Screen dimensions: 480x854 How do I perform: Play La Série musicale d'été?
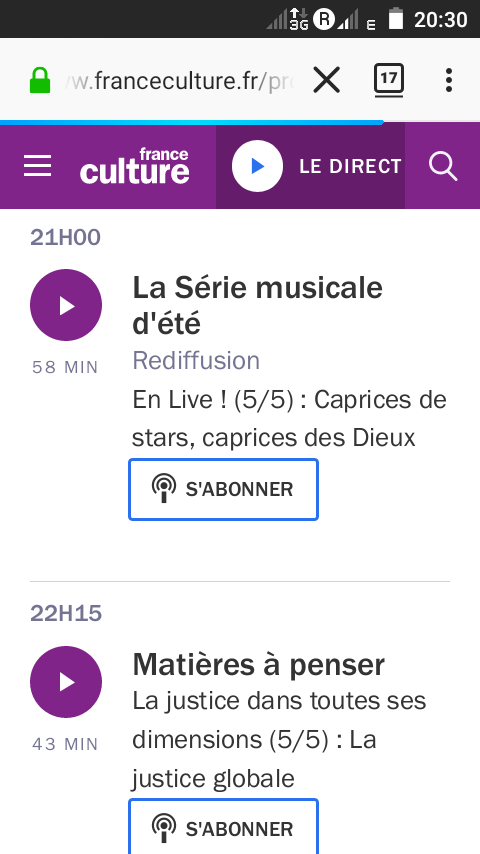(66, 305)
